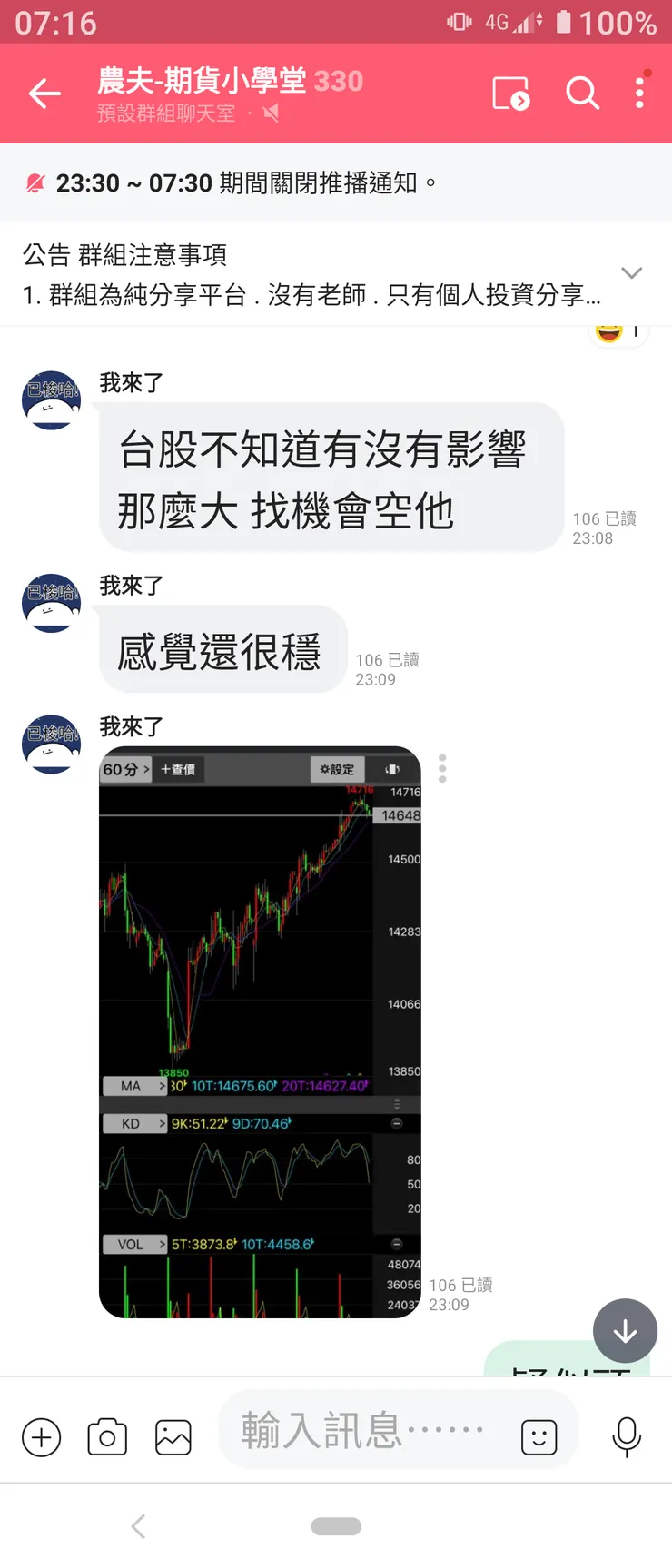Open the attachment plus menu

(41, 1437)
